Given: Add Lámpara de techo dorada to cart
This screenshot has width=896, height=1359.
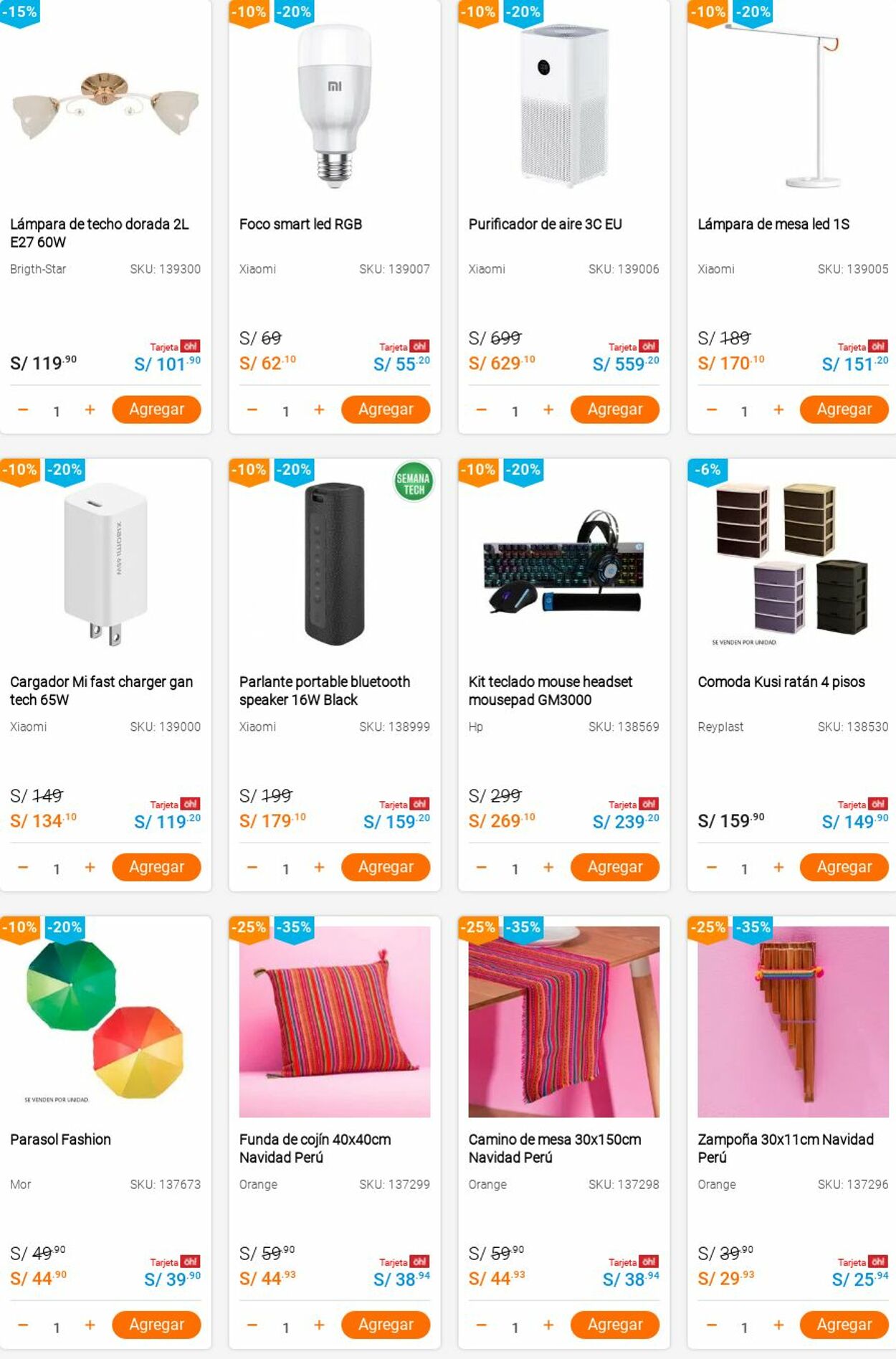Looking at the screenshot, I should tap(156, 409).
